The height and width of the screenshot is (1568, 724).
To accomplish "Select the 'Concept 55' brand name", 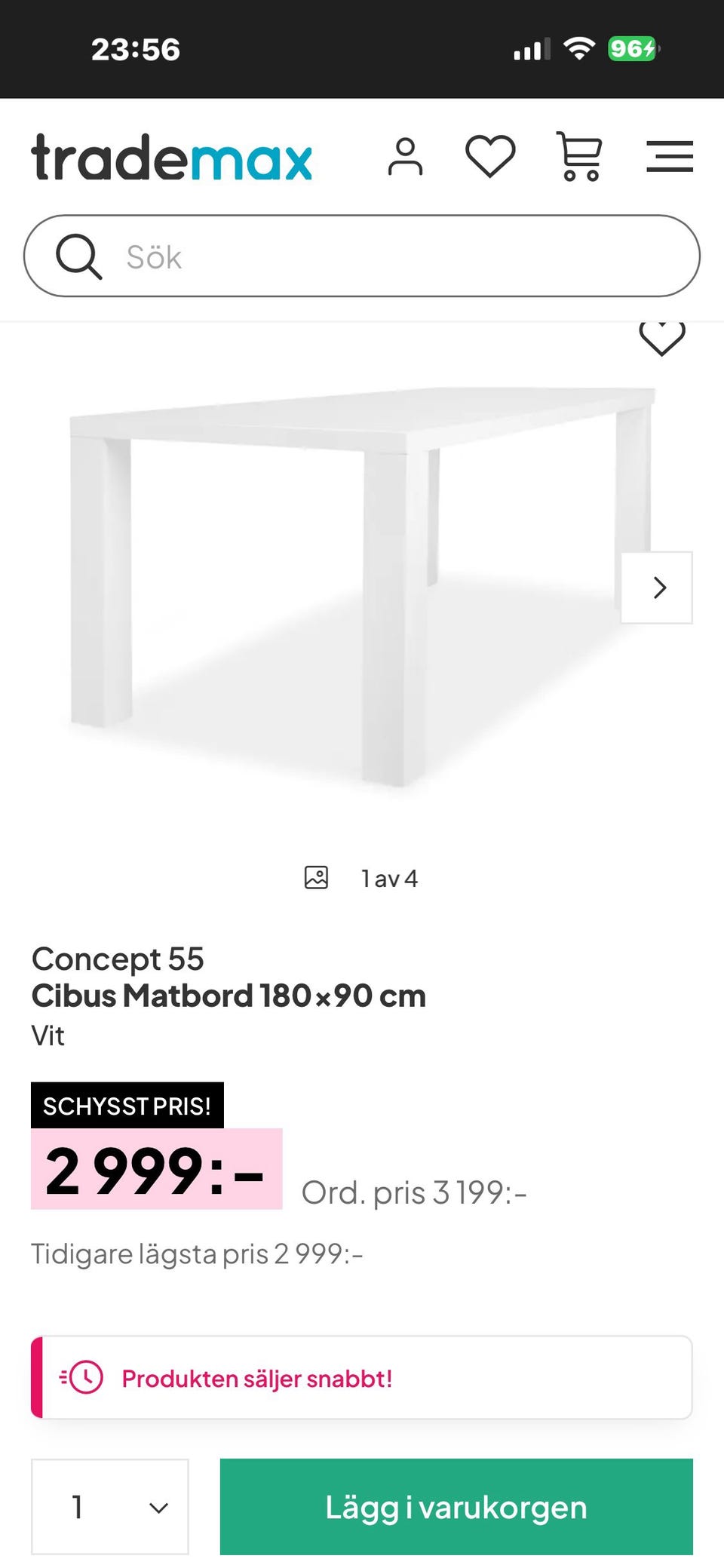I will click(x=118, y=959).
